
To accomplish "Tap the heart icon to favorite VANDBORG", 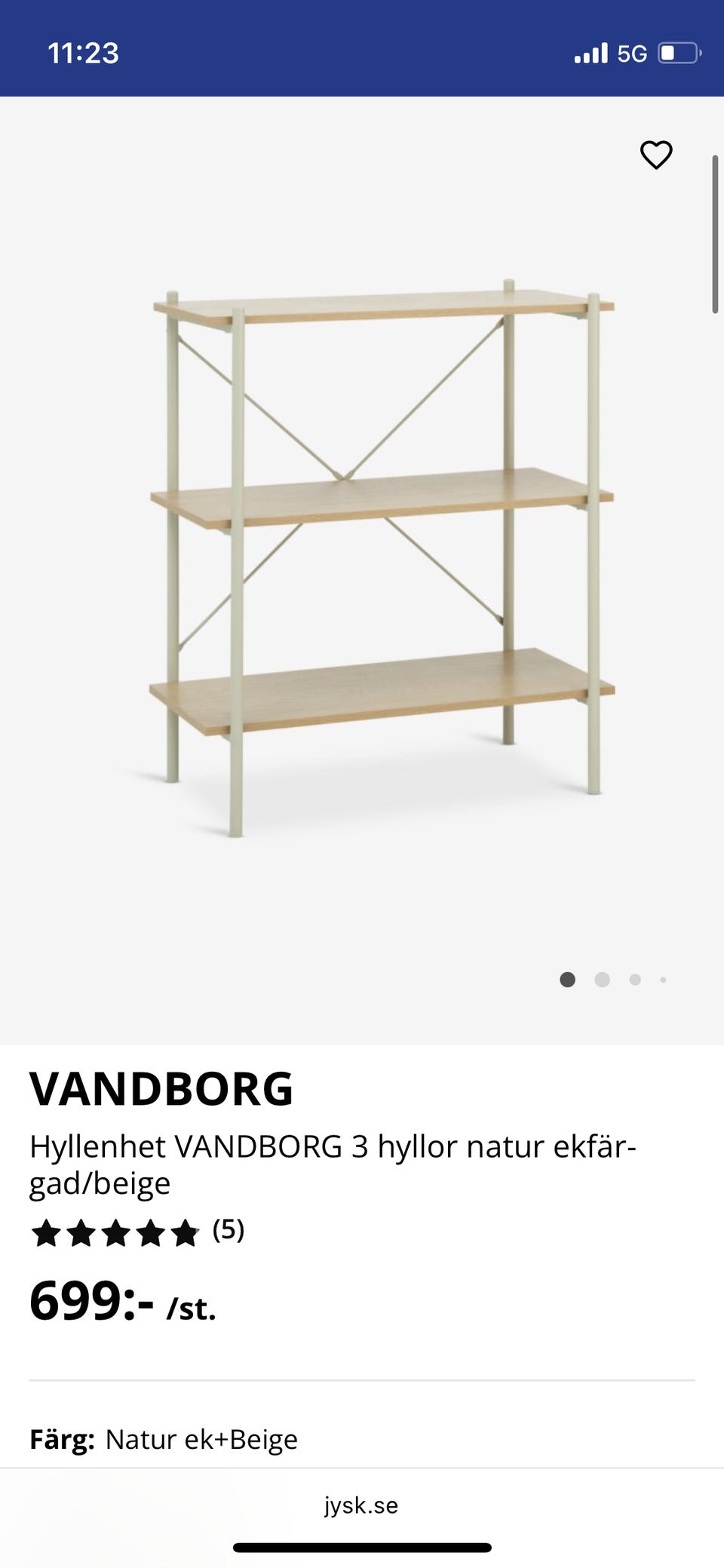I will click(x=655, y=155).
